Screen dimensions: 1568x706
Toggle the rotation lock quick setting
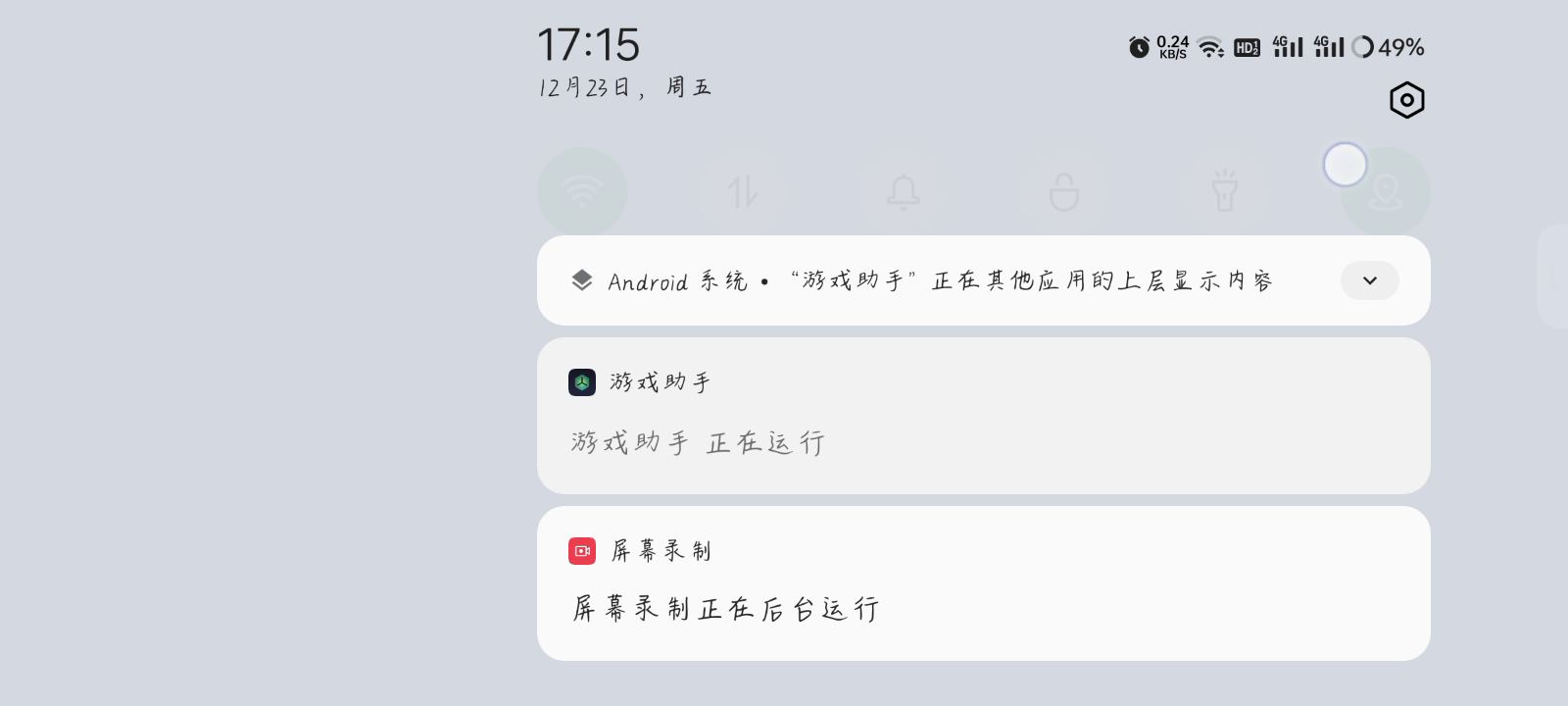point(1064,192)
